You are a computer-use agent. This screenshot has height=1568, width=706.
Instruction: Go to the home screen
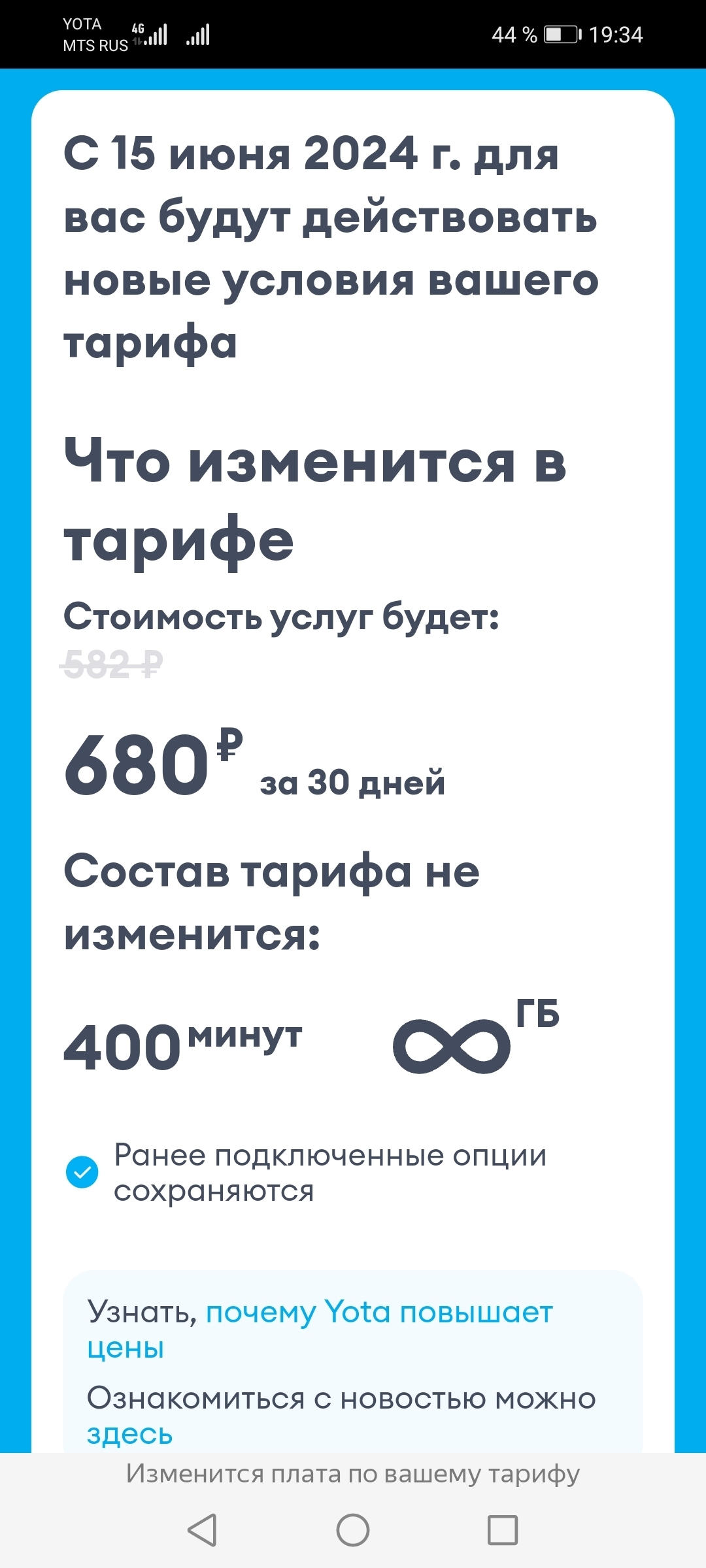pos(353,1529)
